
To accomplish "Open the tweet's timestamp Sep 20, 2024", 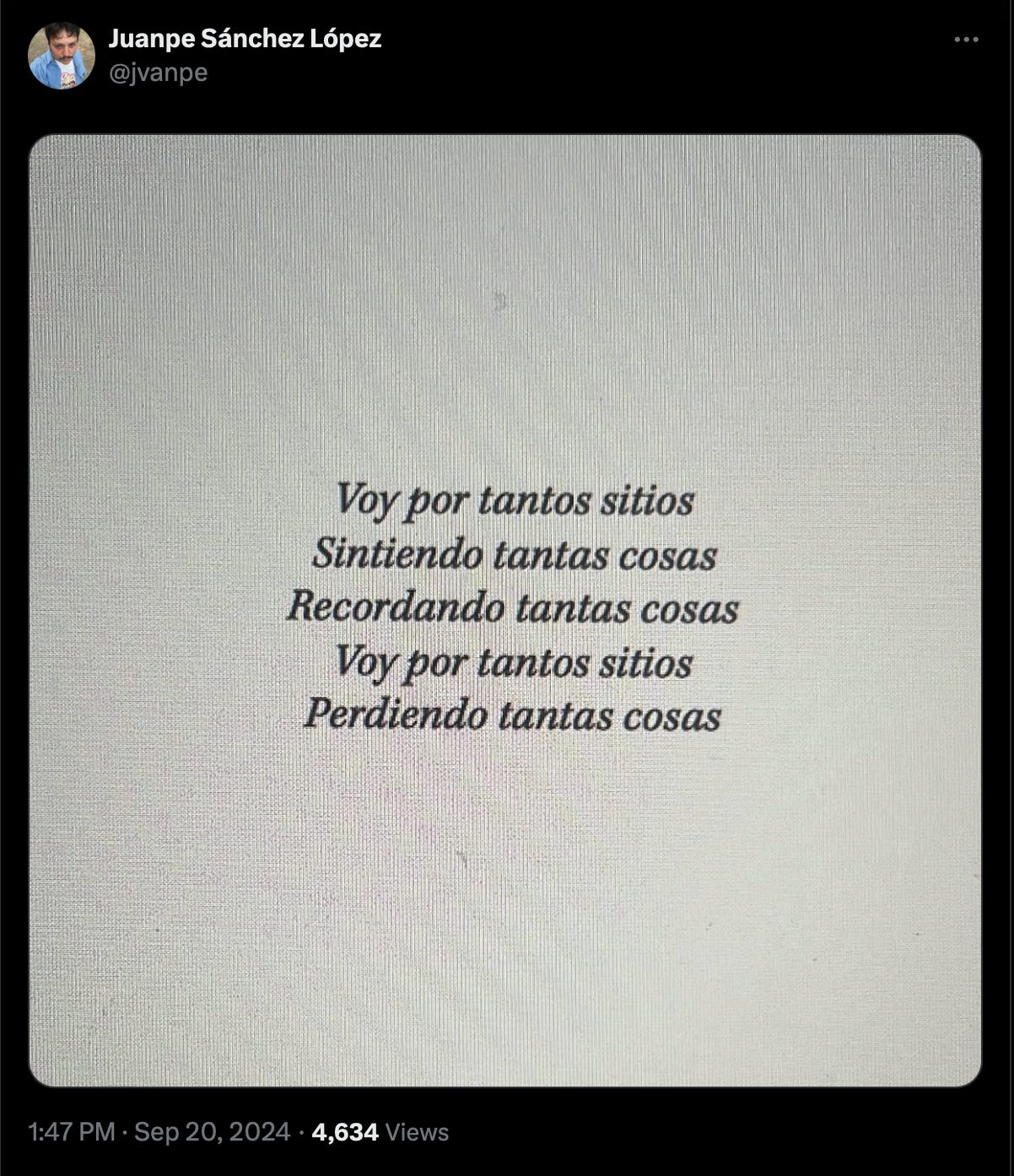I will click(159, 1131).
